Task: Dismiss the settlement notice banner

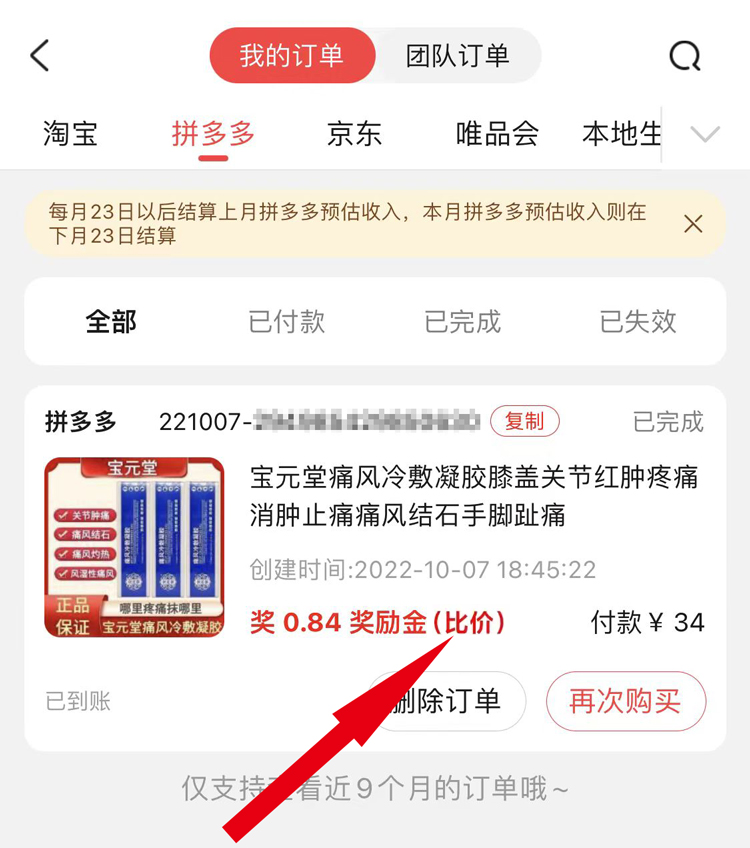Action: click(693, 224)
